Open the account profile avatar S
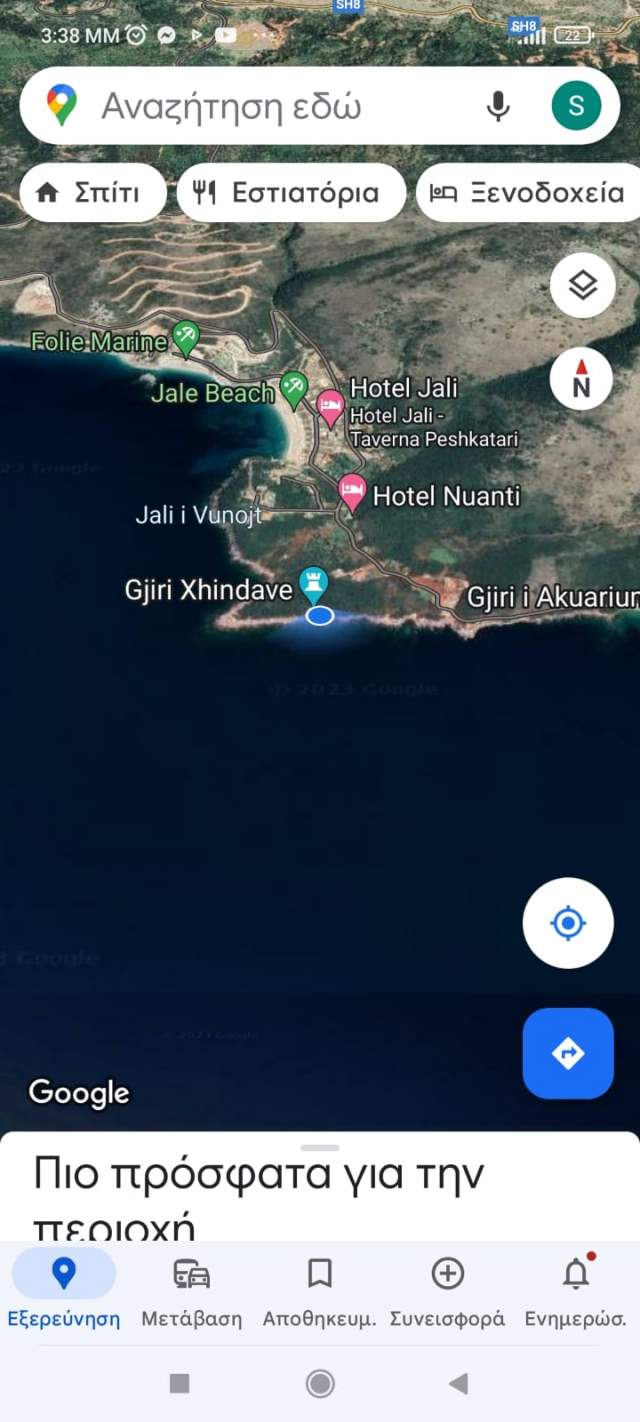 [576, 106]
